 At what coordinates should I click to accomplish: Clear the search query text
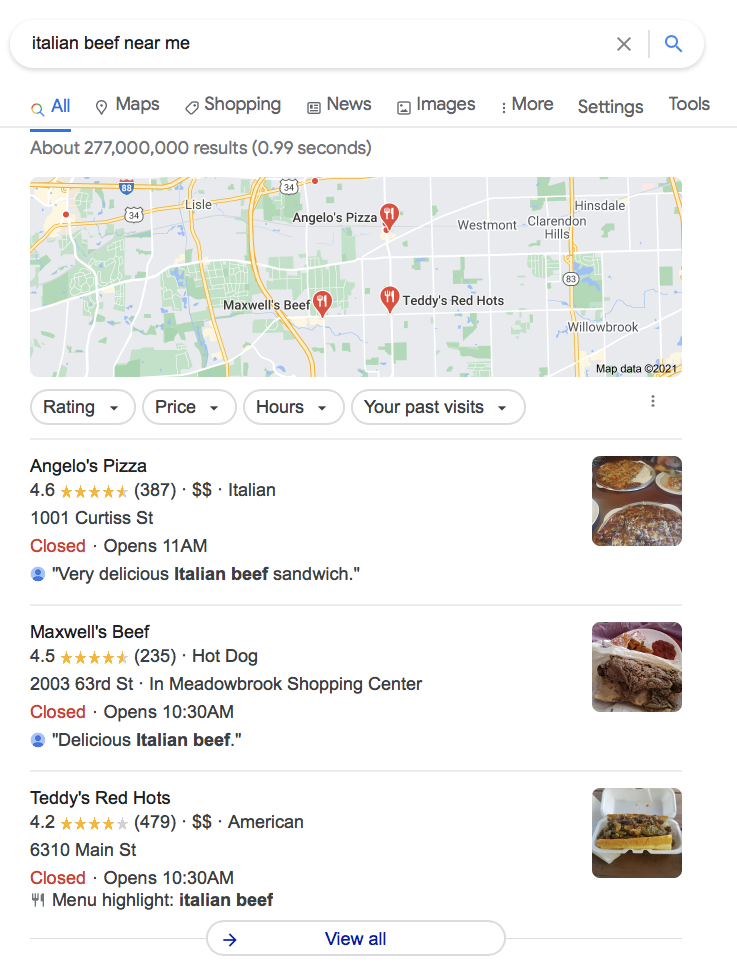[624, 44]
